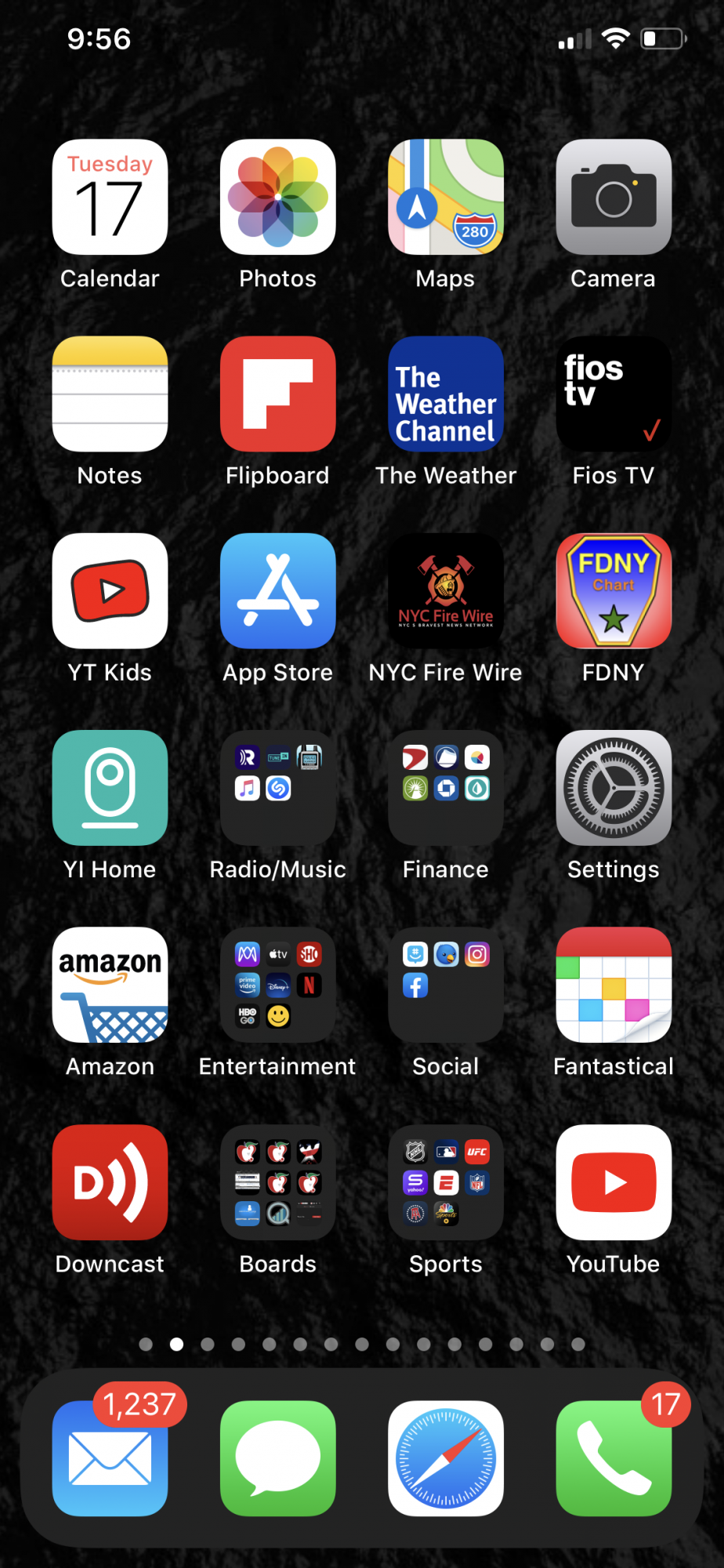The image size is (724, 1568).
Task: Launch Fios TV
Action: click(613, 394)
